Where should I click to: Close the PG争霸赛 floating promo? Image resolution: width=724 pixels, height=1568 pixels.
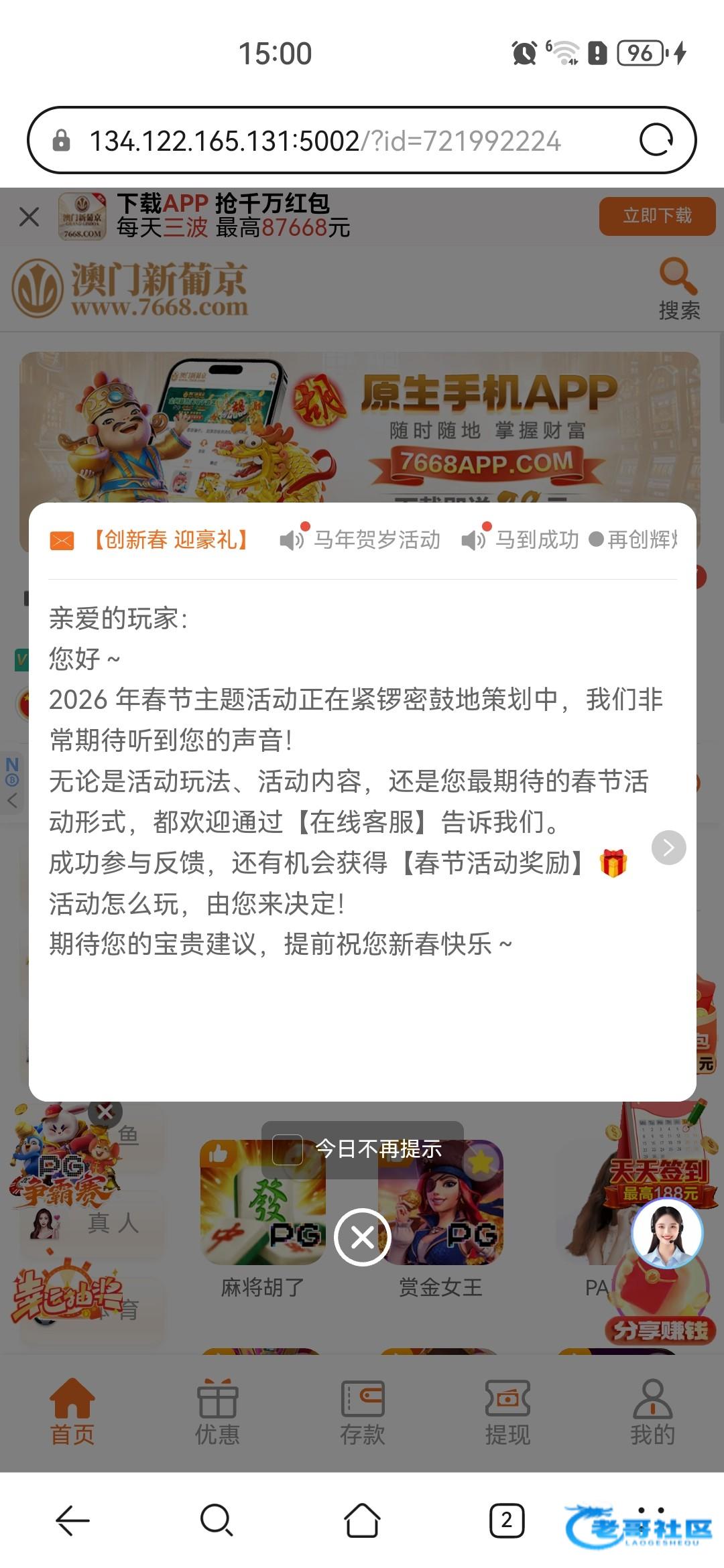pos(105,1112)
